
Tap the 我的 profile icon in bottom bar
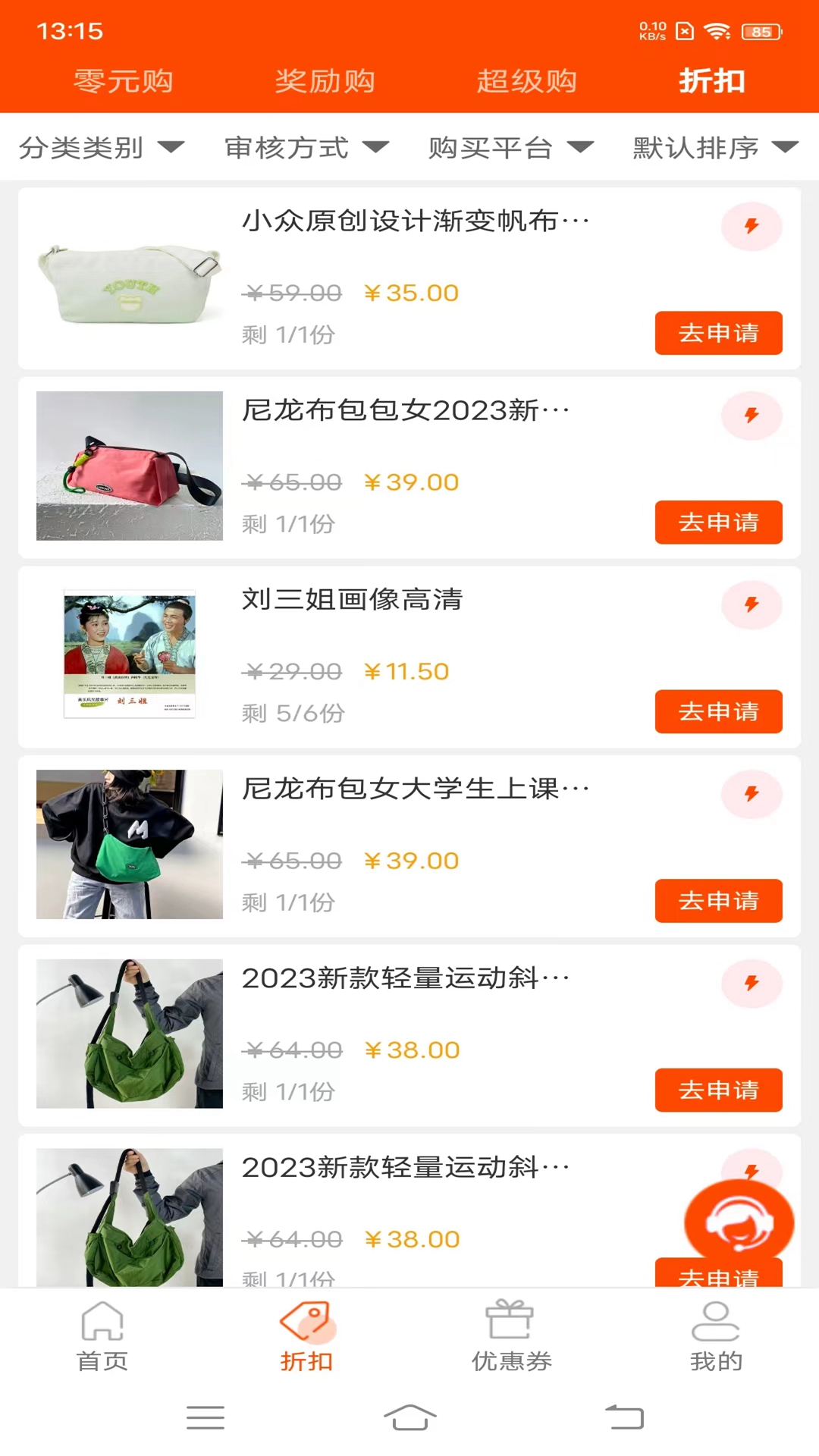coord(714,1320)
